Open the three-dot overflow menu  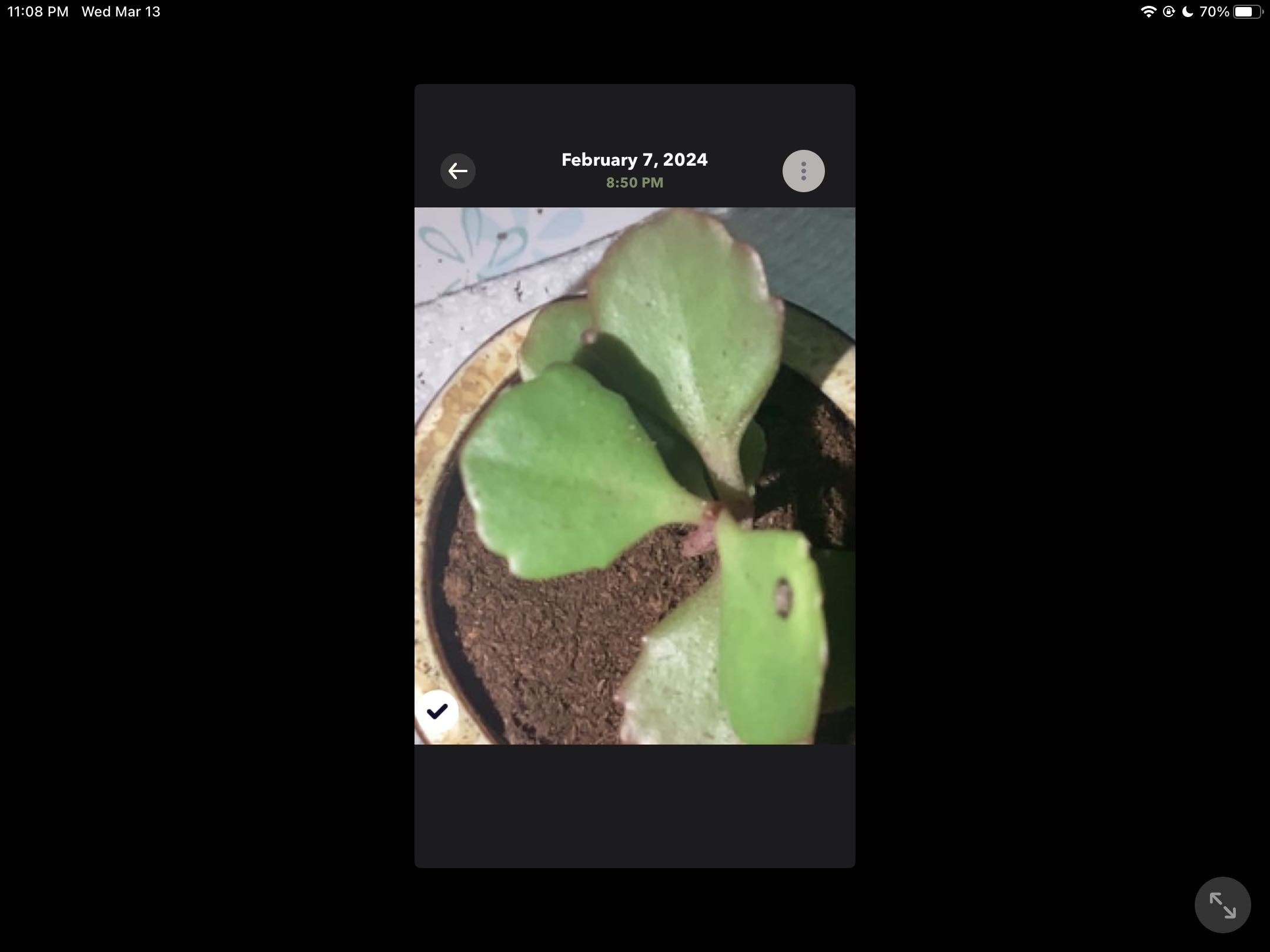coord(803,171)
